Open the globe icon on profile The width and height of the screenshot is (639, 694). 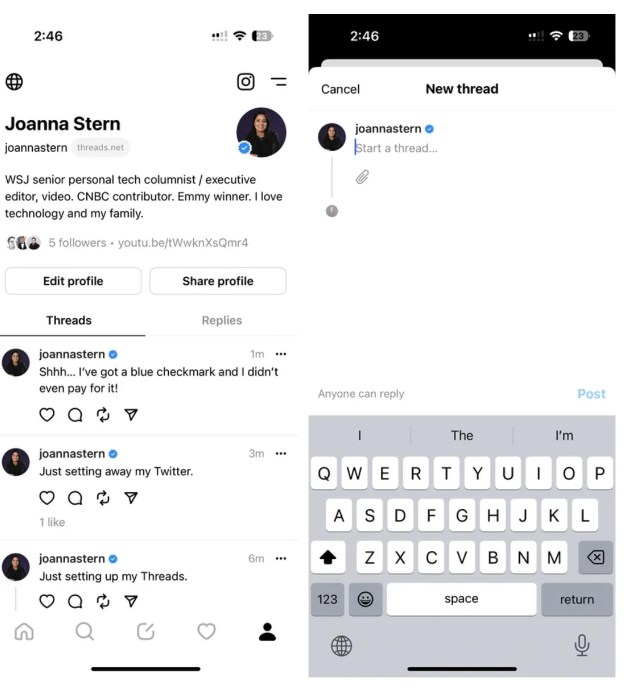[x=14, y=82]
